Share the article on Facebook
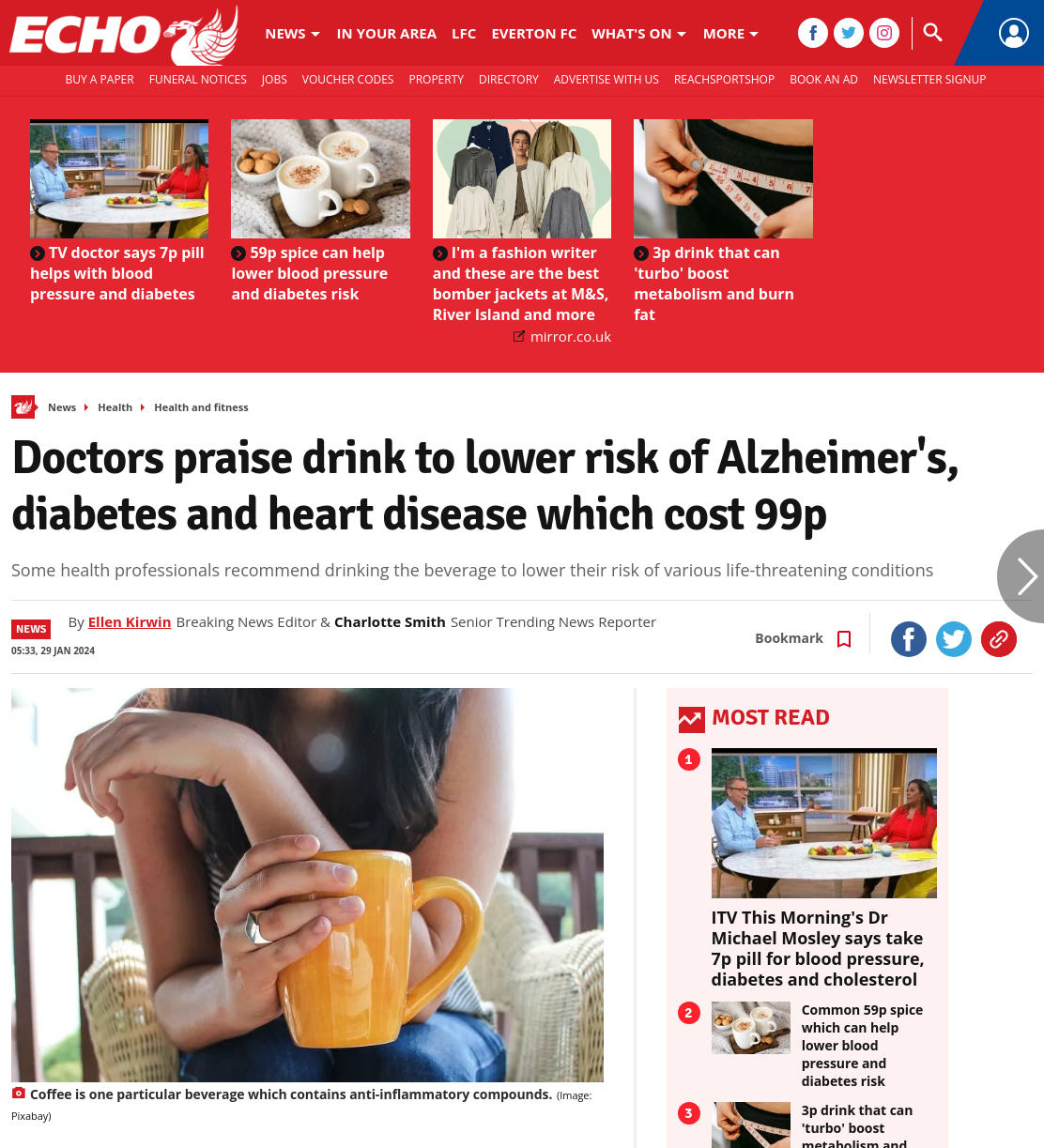Screen dimensions: 1044x1148 coord(908,639)
